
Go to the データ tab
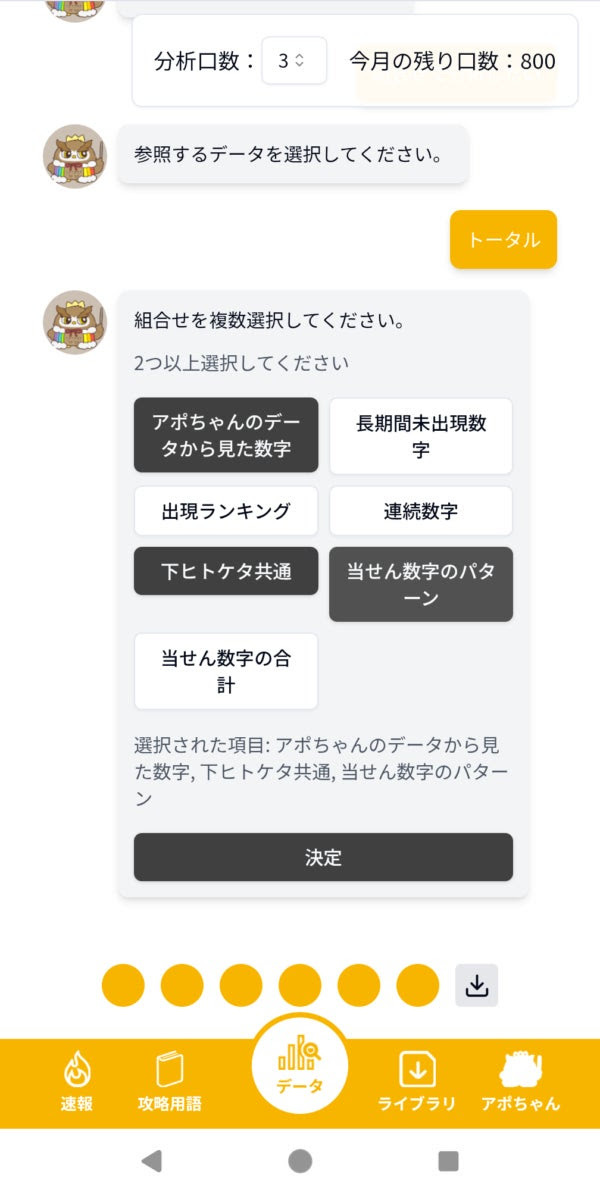(300, 1067)
